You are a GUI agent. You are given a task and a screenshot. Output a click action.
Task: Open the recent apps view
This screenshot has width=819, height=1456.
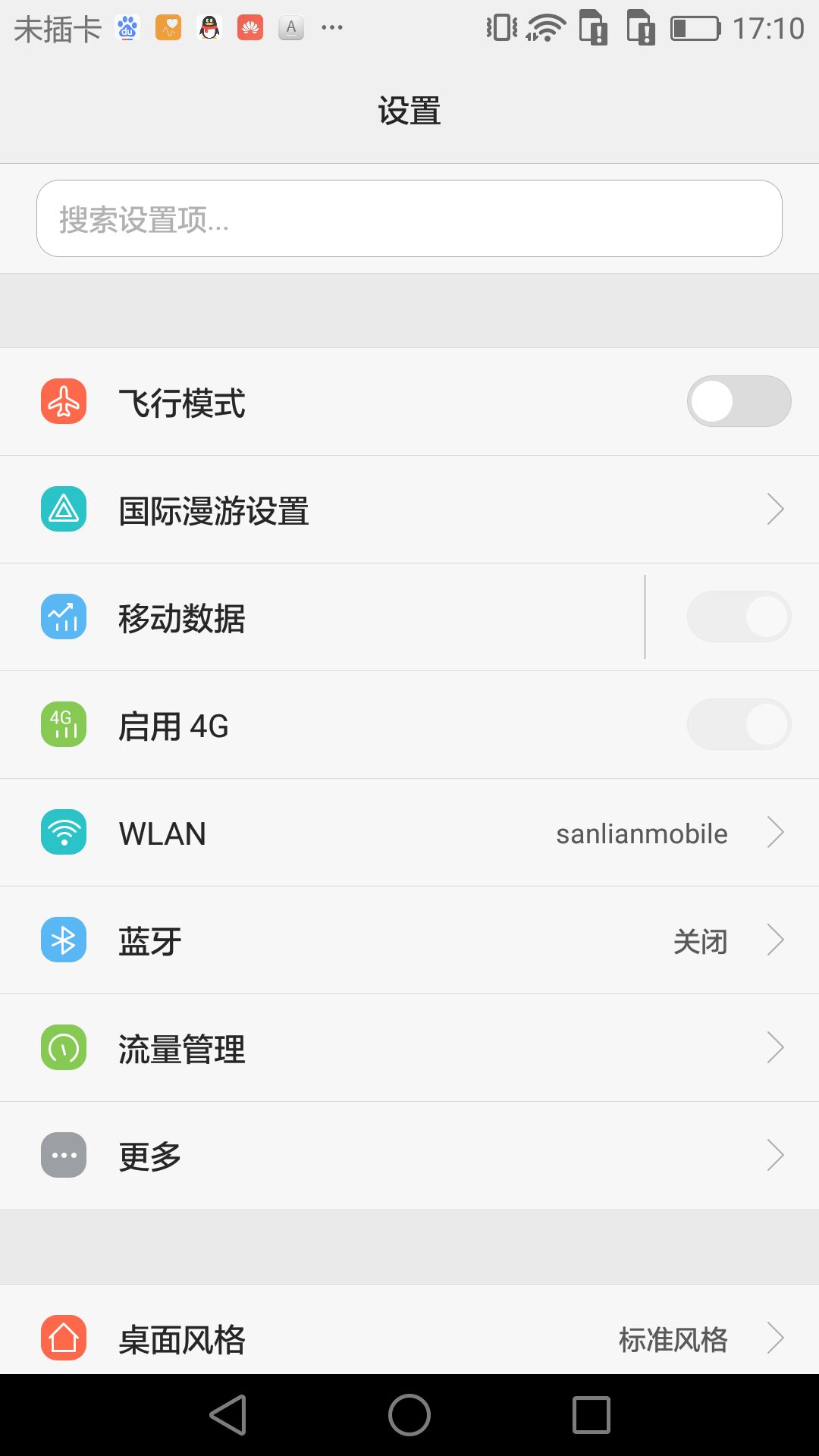pos(591,1415)
